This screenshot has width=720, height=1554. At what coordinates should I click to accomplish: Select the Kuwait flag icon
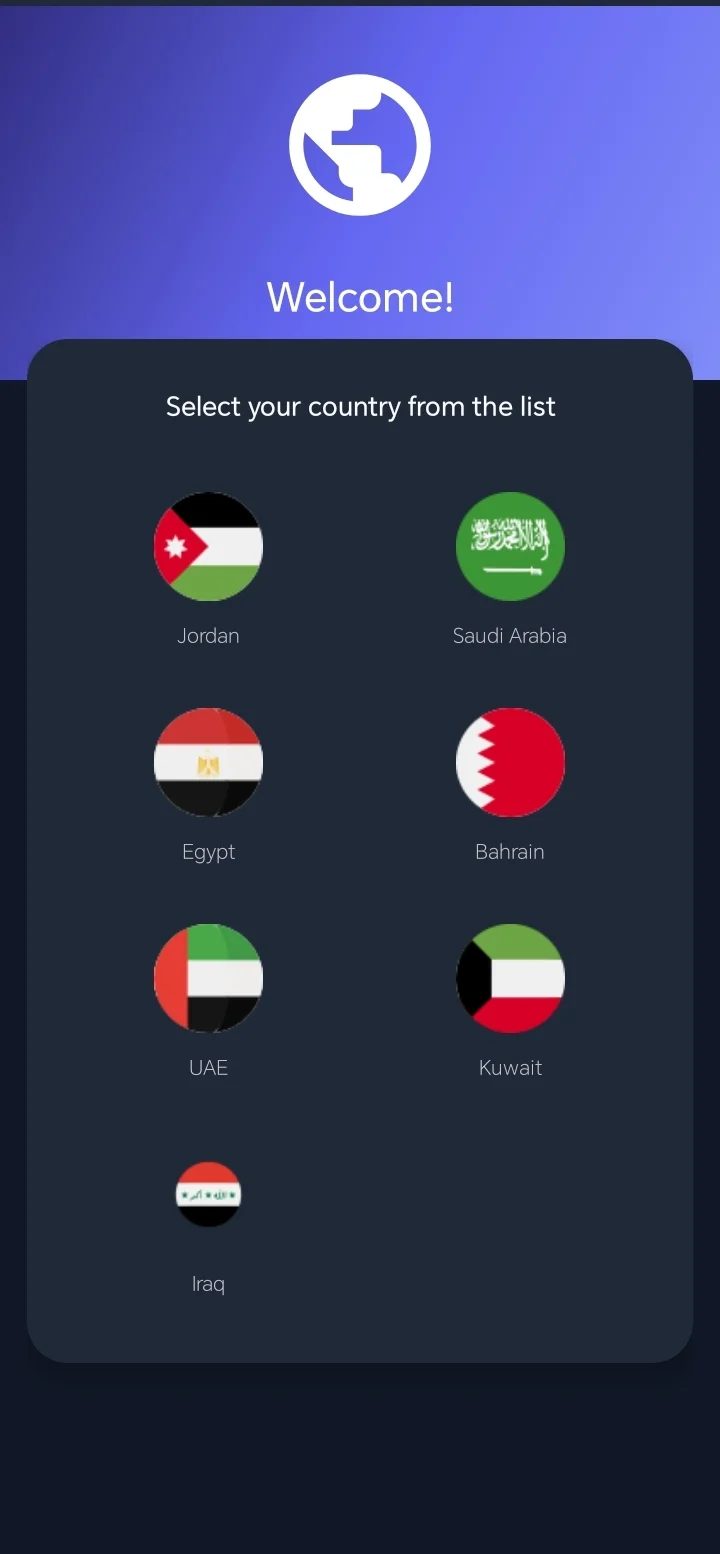[510, 978]
